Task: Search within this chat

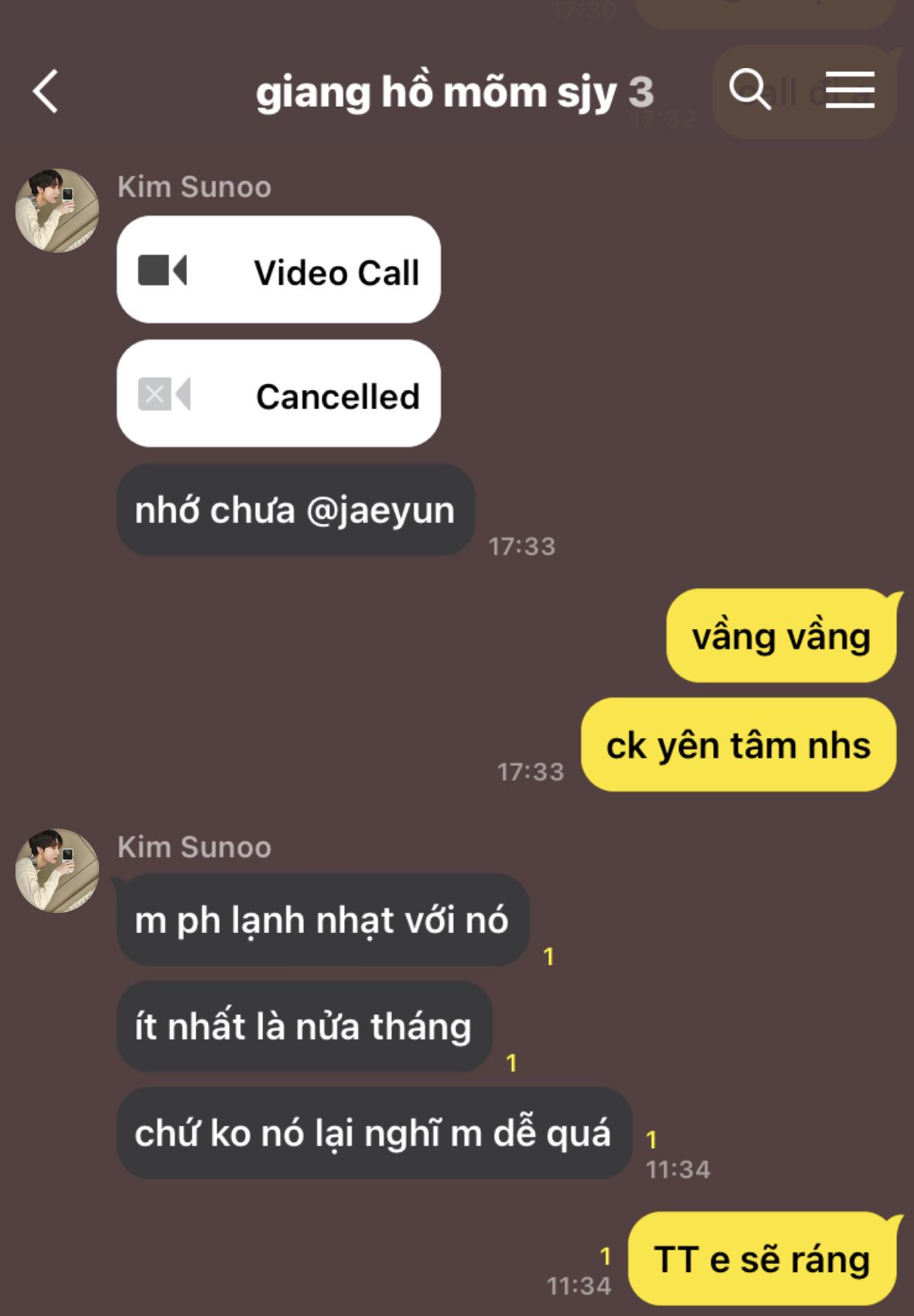Action: (x=749, y=90)
